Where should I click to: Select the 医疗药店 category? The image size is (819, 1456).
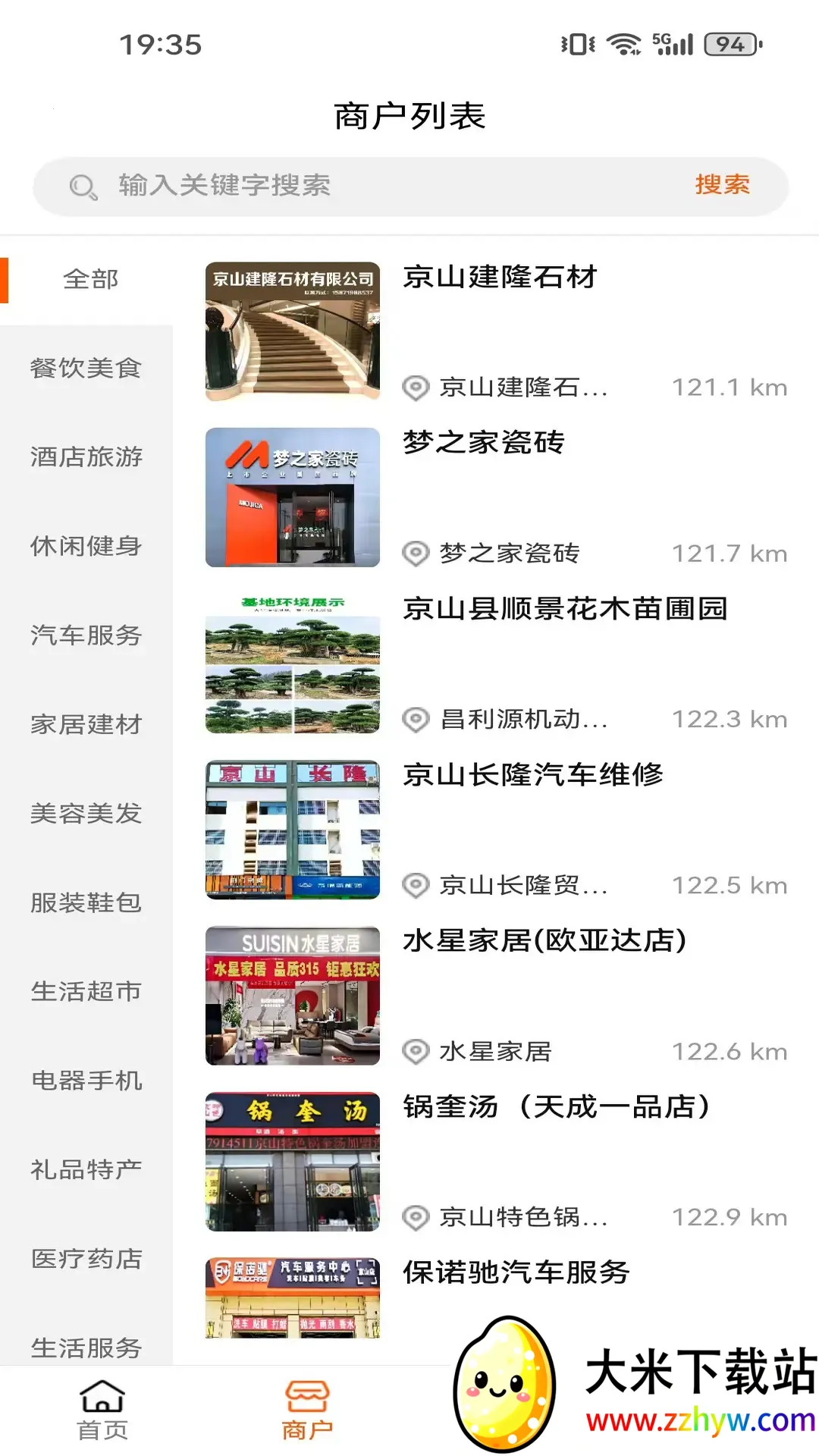86,1259
